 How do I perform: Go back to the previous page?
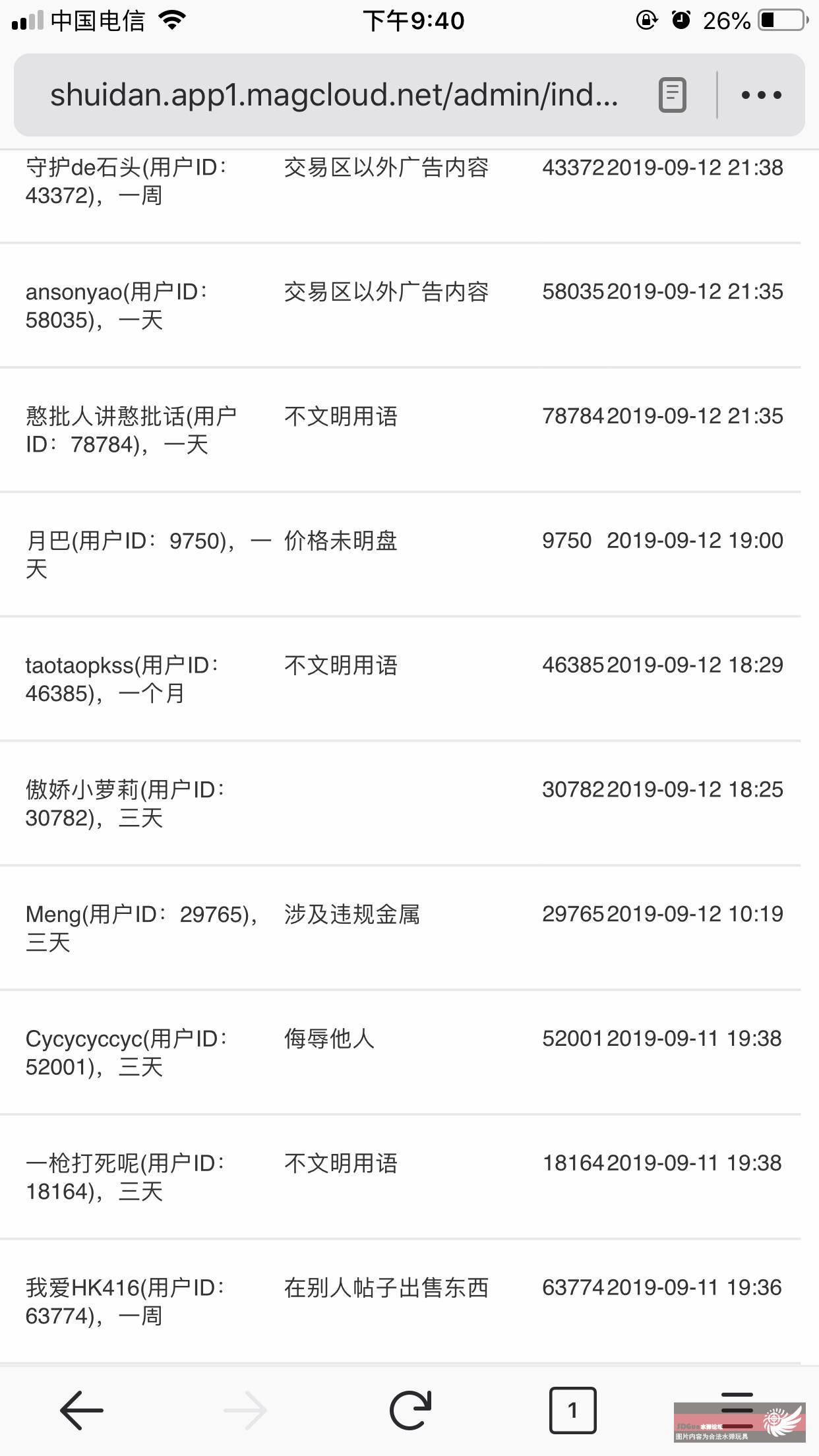pyautogui.click(x=82, y=1410)
